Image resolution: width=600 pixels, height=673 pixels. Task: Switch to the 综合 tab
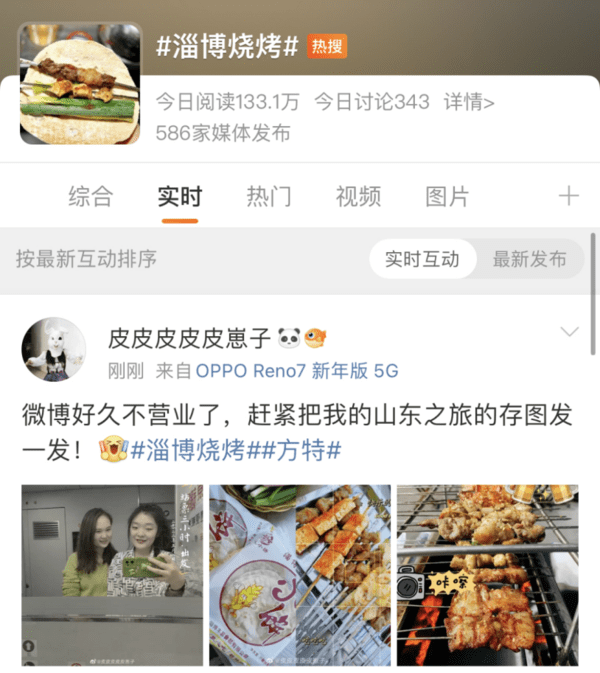pos(90,196)
